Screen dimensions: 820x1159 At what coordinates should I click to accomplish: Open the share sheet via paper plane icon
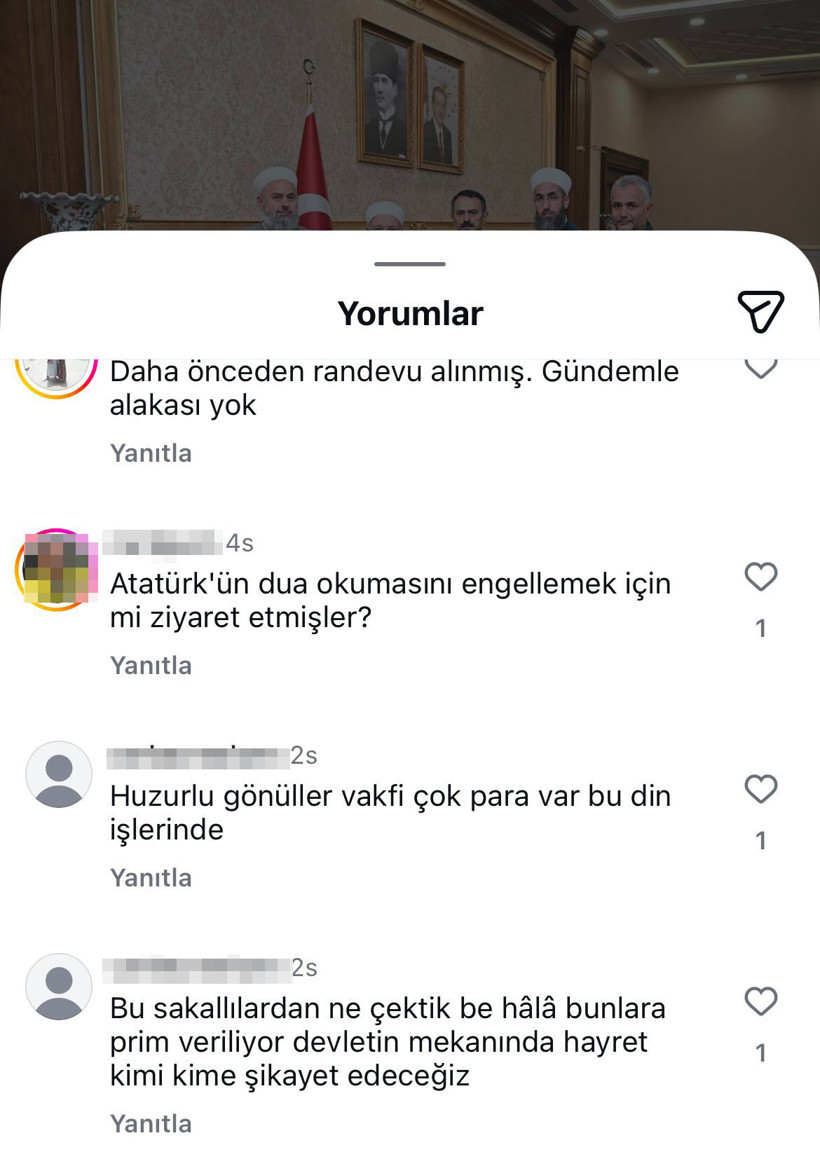[x=762, y=311]
